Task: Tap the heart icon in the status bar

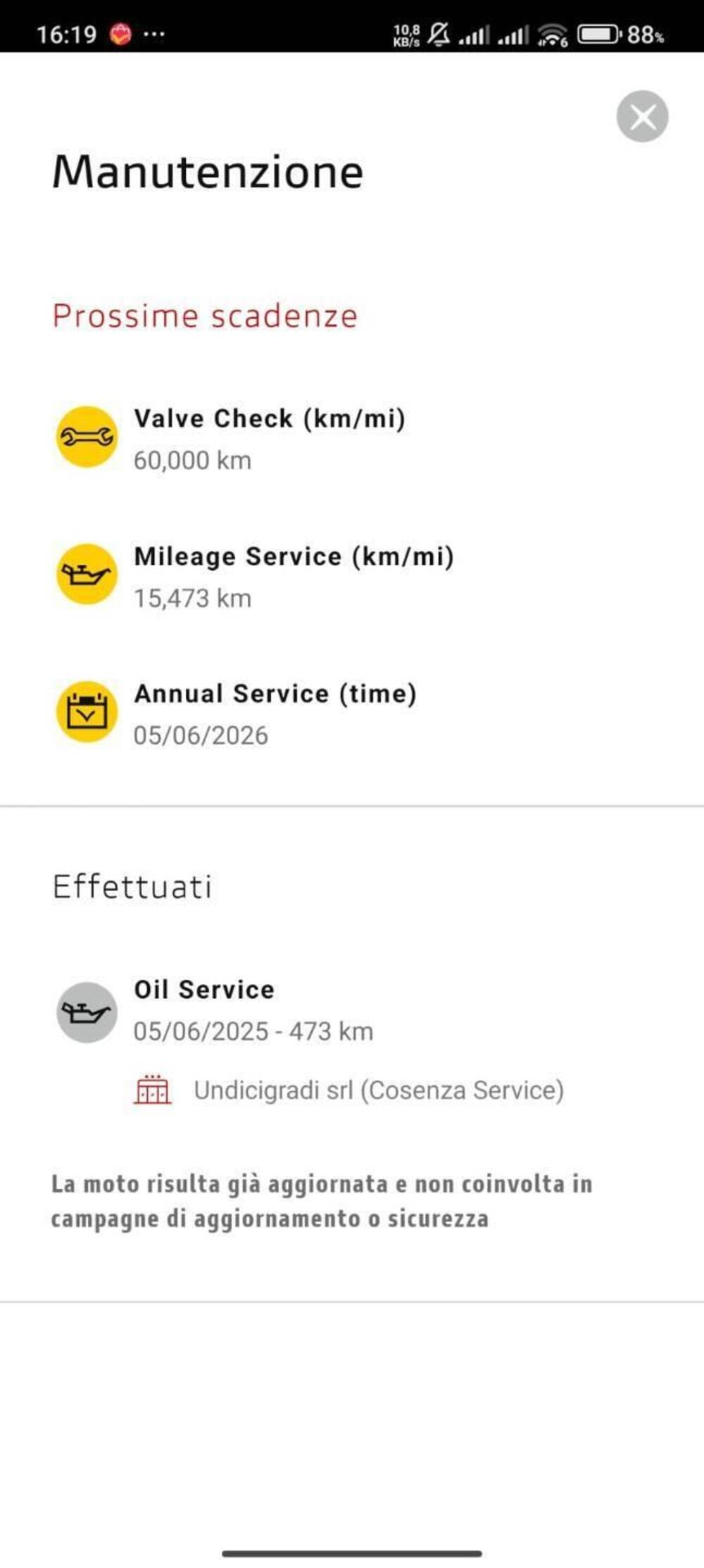Action: [x=121, y=32]
